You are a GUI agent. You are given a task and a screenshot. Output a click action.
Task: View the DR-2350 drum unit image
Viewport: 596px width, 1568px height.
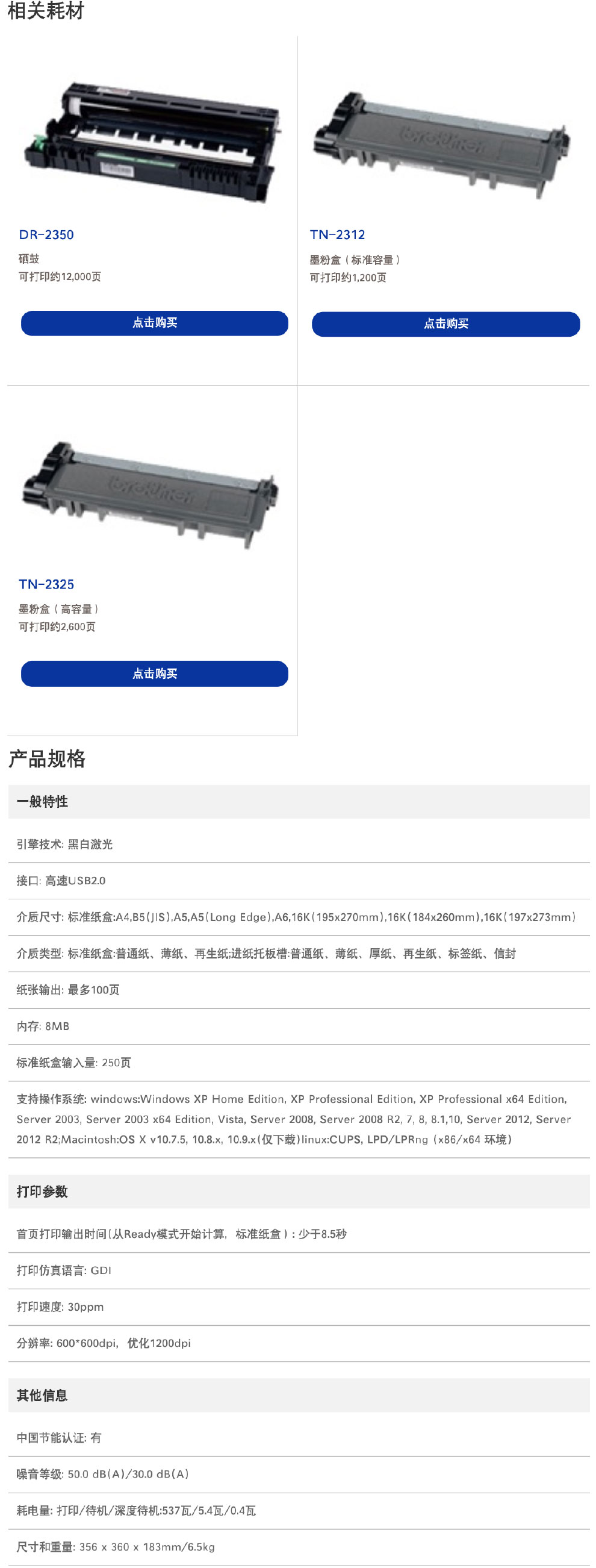[x=152, y=142]
